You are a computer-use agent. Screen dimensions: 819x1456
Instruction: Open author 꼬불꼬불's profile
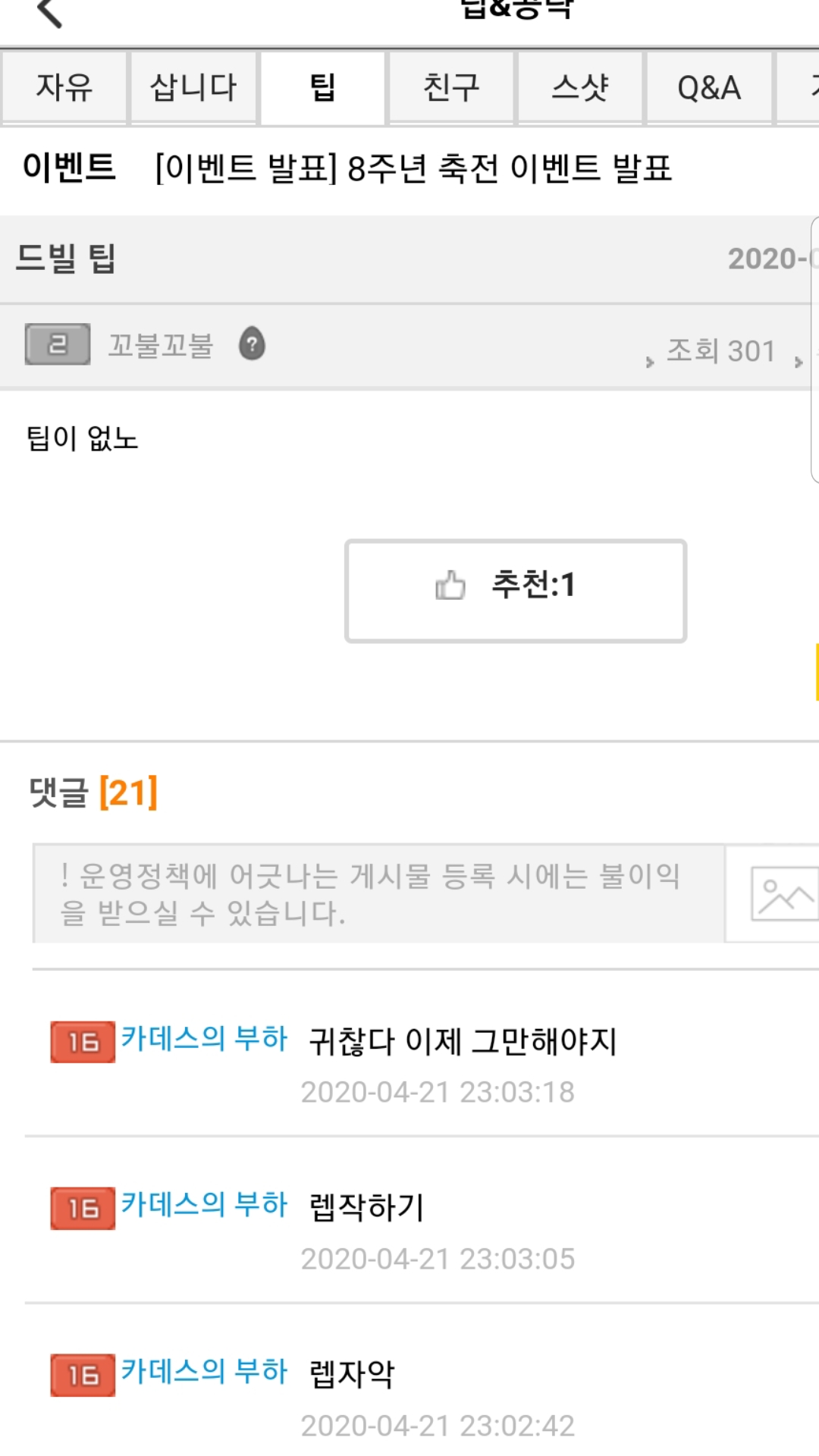160,345
